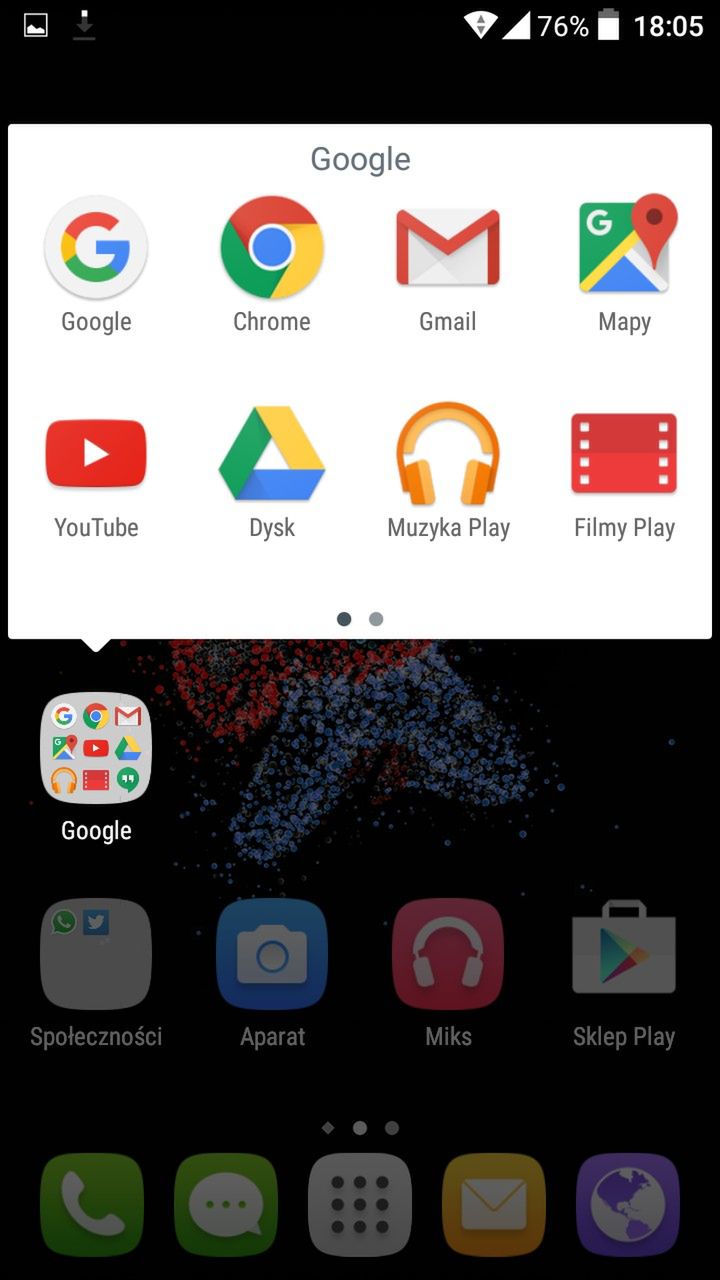The height and width of the screenshot is (1280, 720).
Task: Open Sklep Play store
Action: (625, 955)
